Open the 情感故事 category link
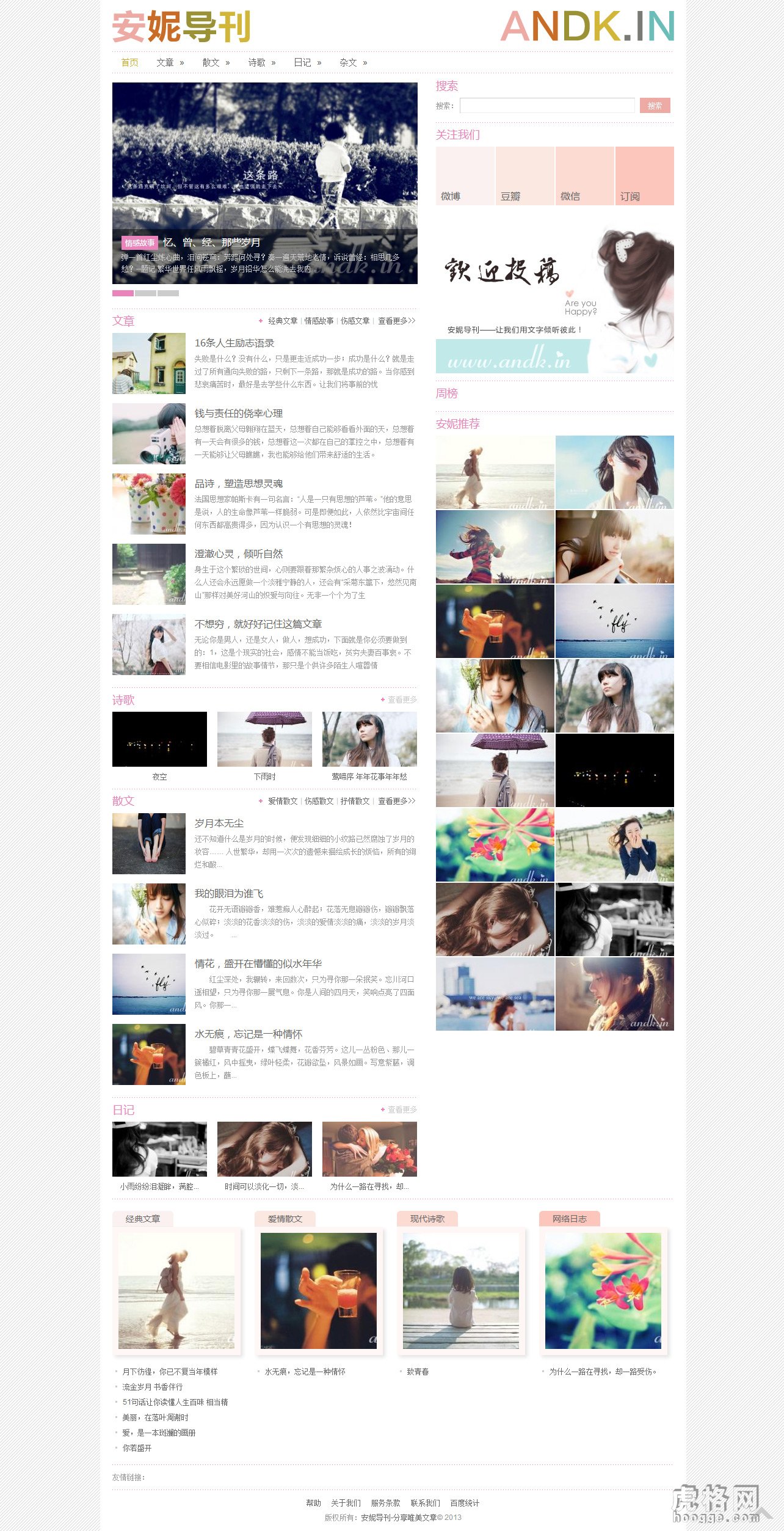Viewport: 784px width, 1531px height. point(319,321)
